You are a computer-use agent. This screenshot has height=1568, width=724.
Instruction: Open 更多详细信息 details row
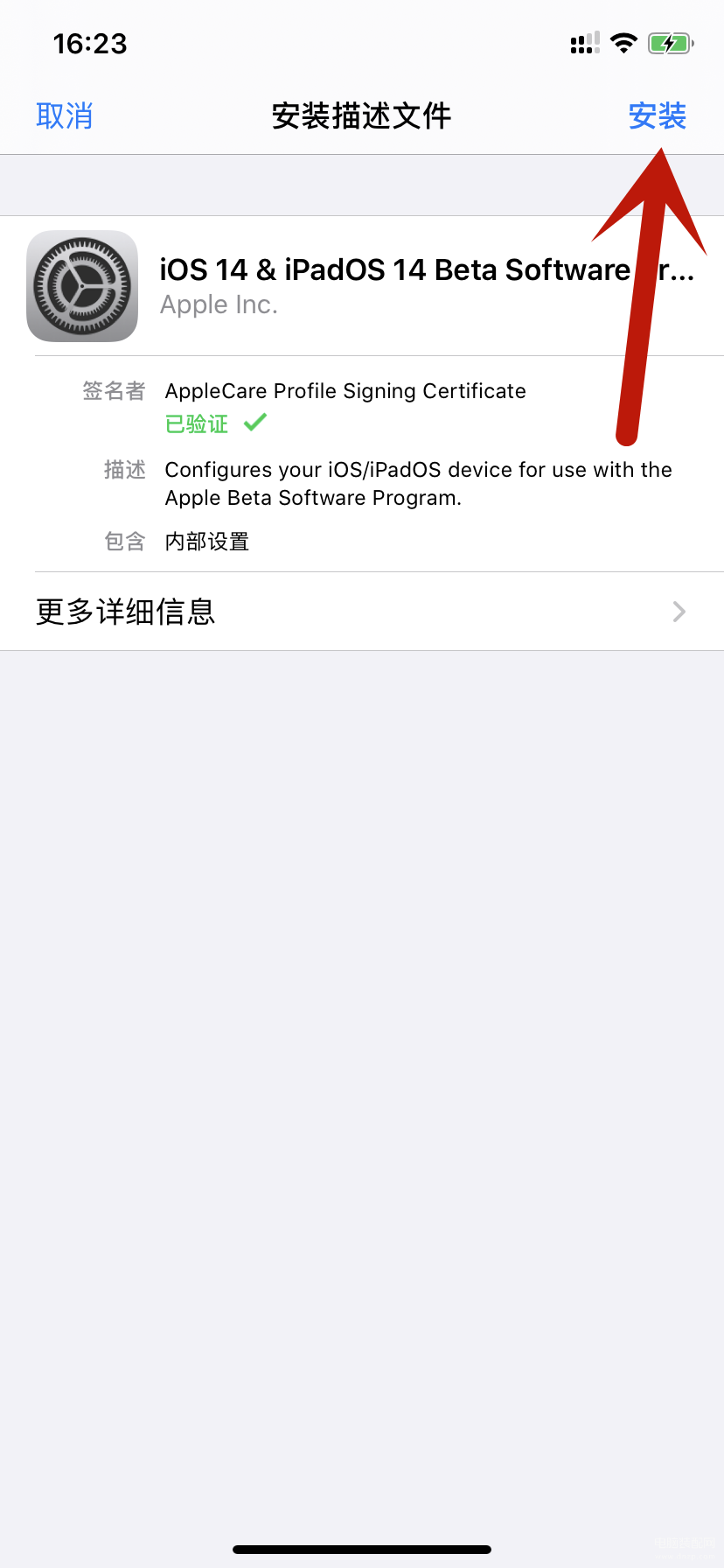pyautogui.click(x=361, y=612)
